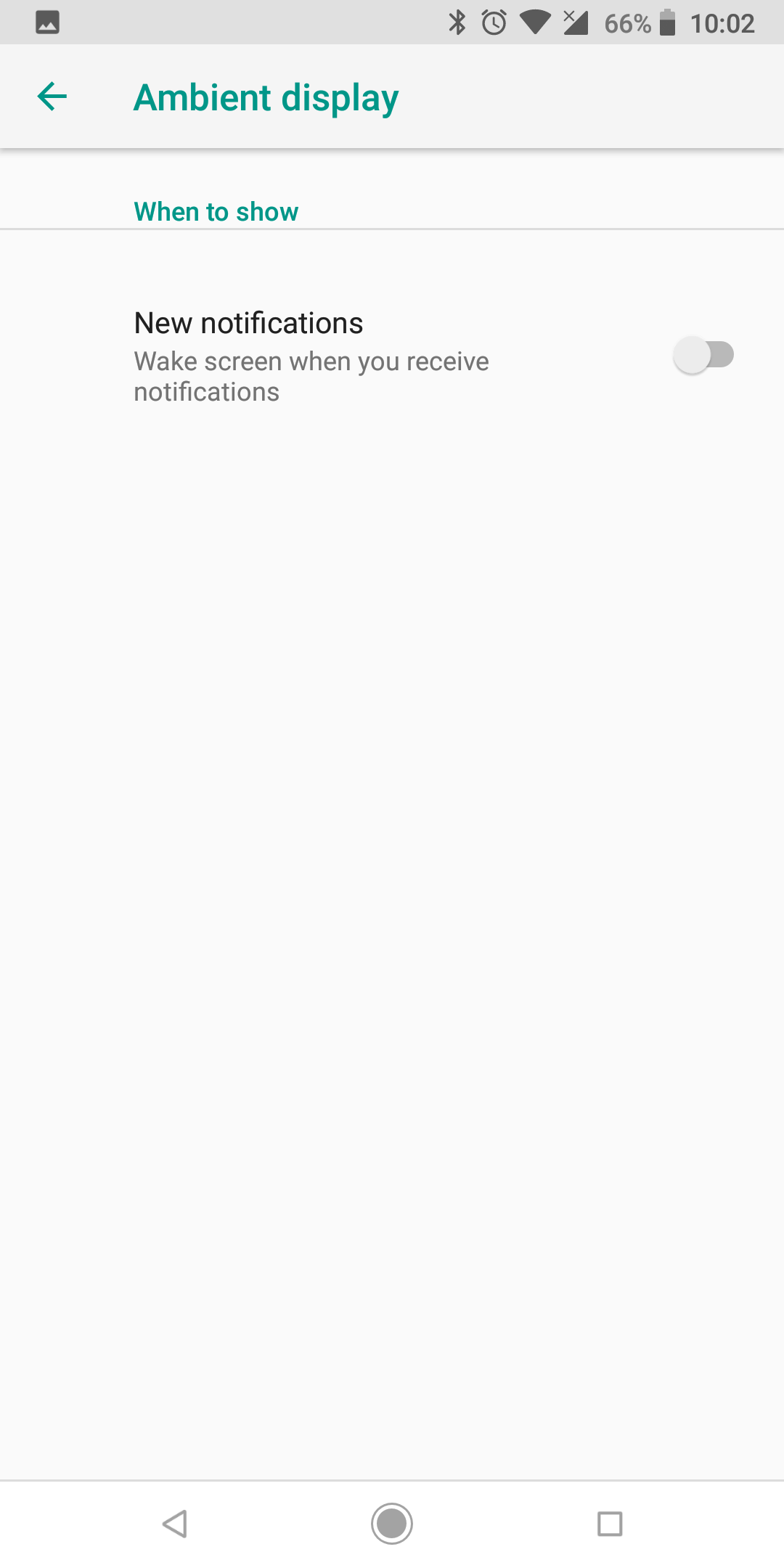Tap the system home button

(392, 1523)
